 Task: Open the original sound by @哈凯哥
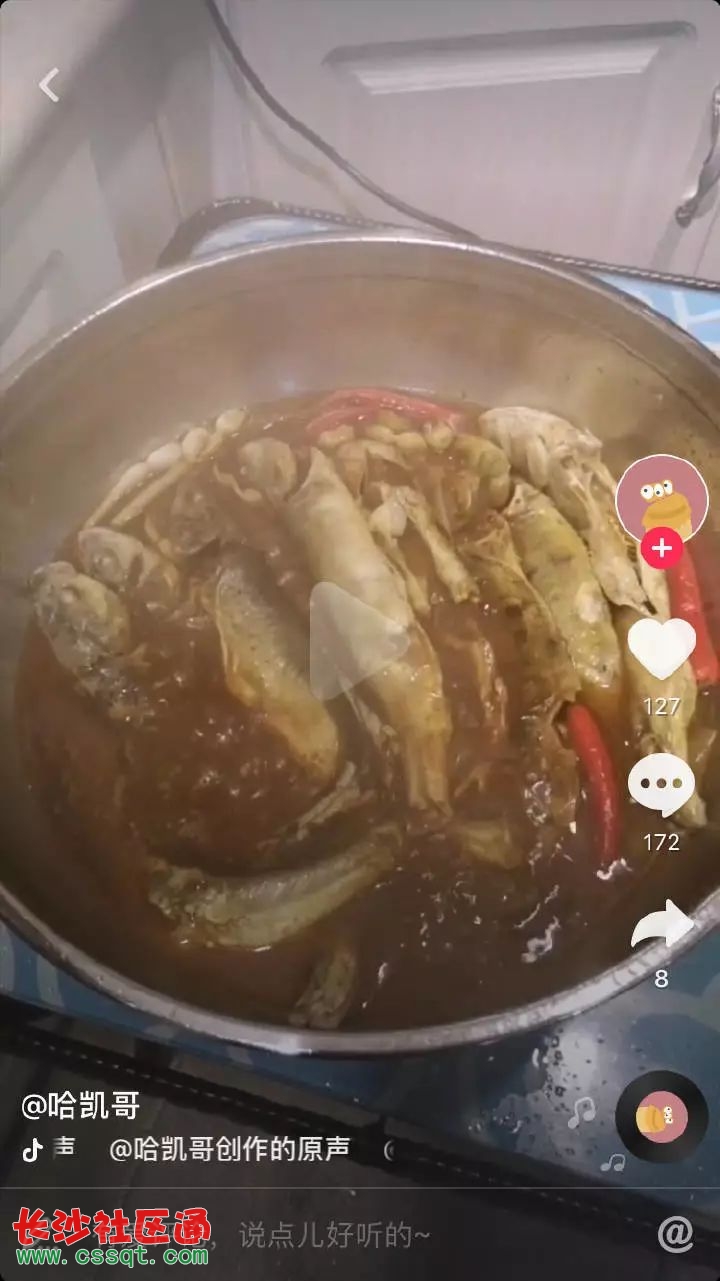(x=230, y=1149)
